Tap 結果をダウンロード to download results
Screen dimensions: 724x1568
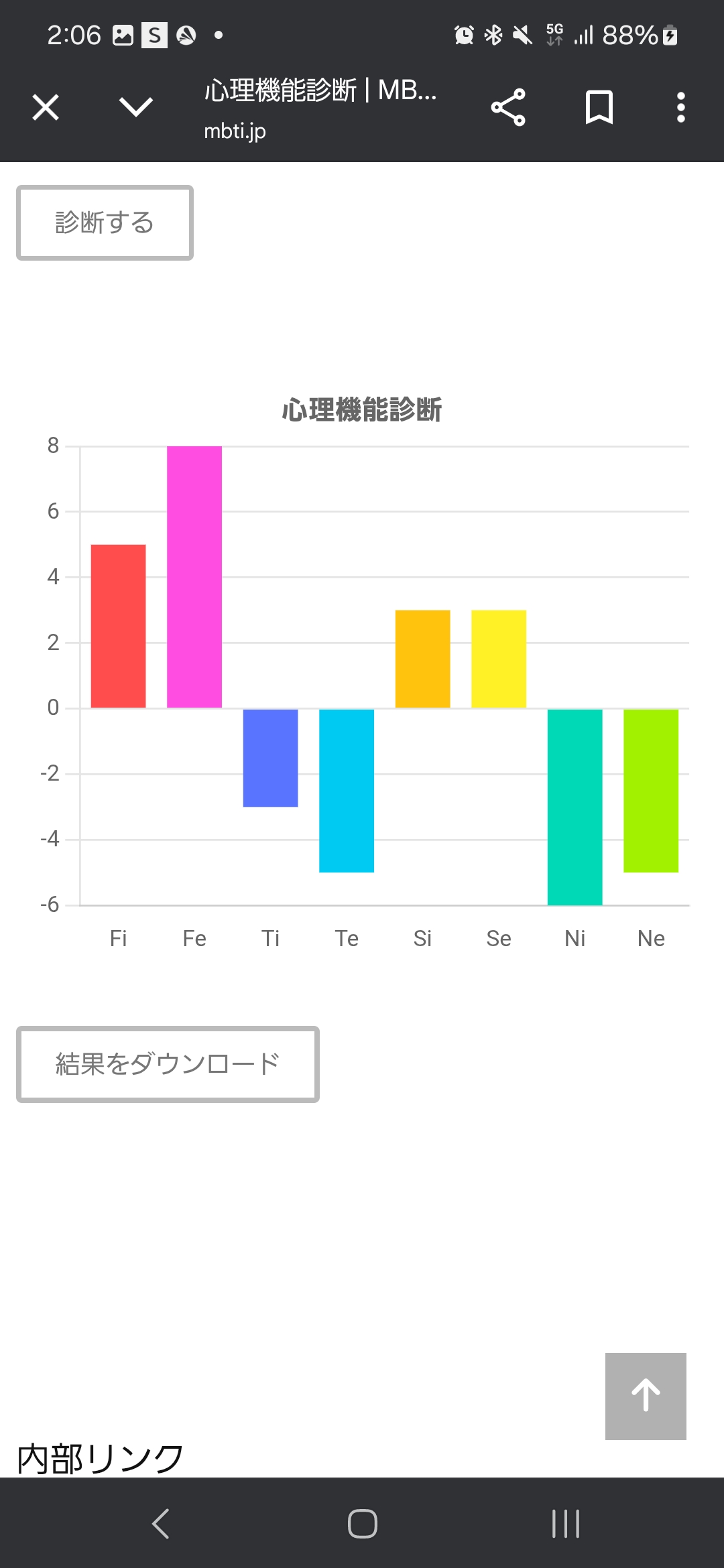pos(168,1064)
